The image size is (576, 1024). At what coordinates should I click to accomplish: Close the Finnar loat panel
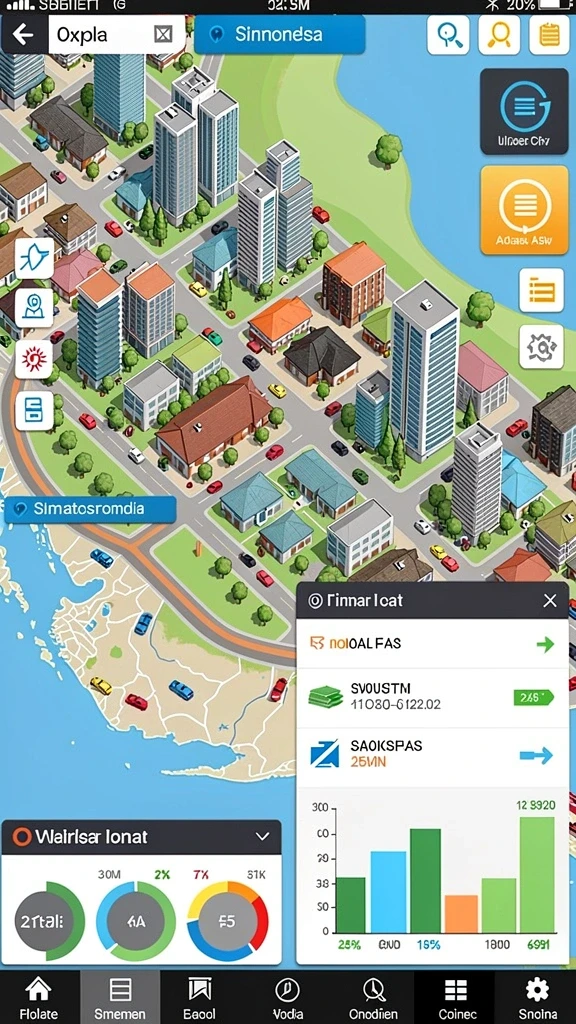pos(550,601)
